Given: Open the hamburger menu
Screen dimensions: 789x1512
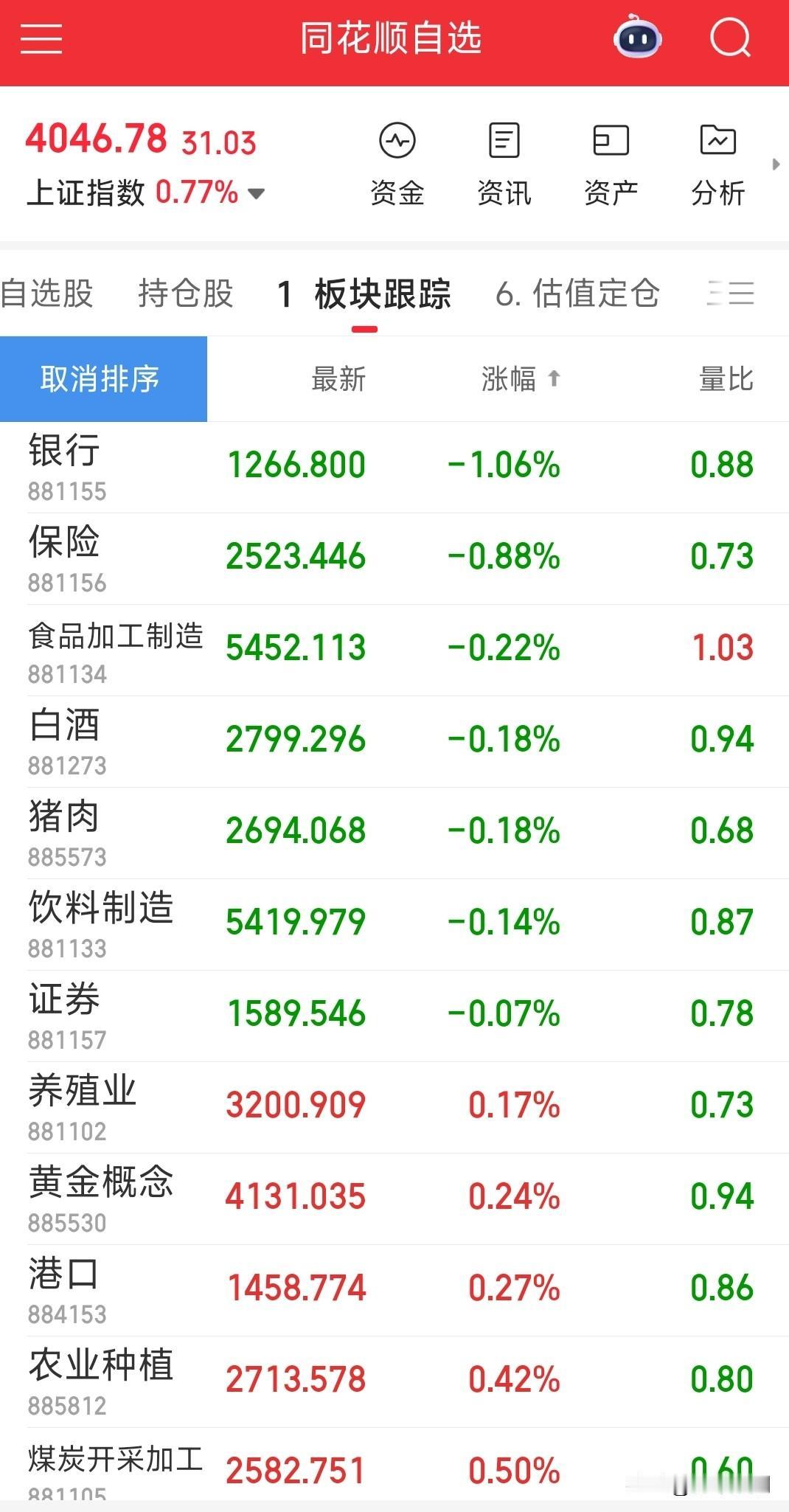Looking at the screenshot, I should pyautogui.click(x=41, y=41).
